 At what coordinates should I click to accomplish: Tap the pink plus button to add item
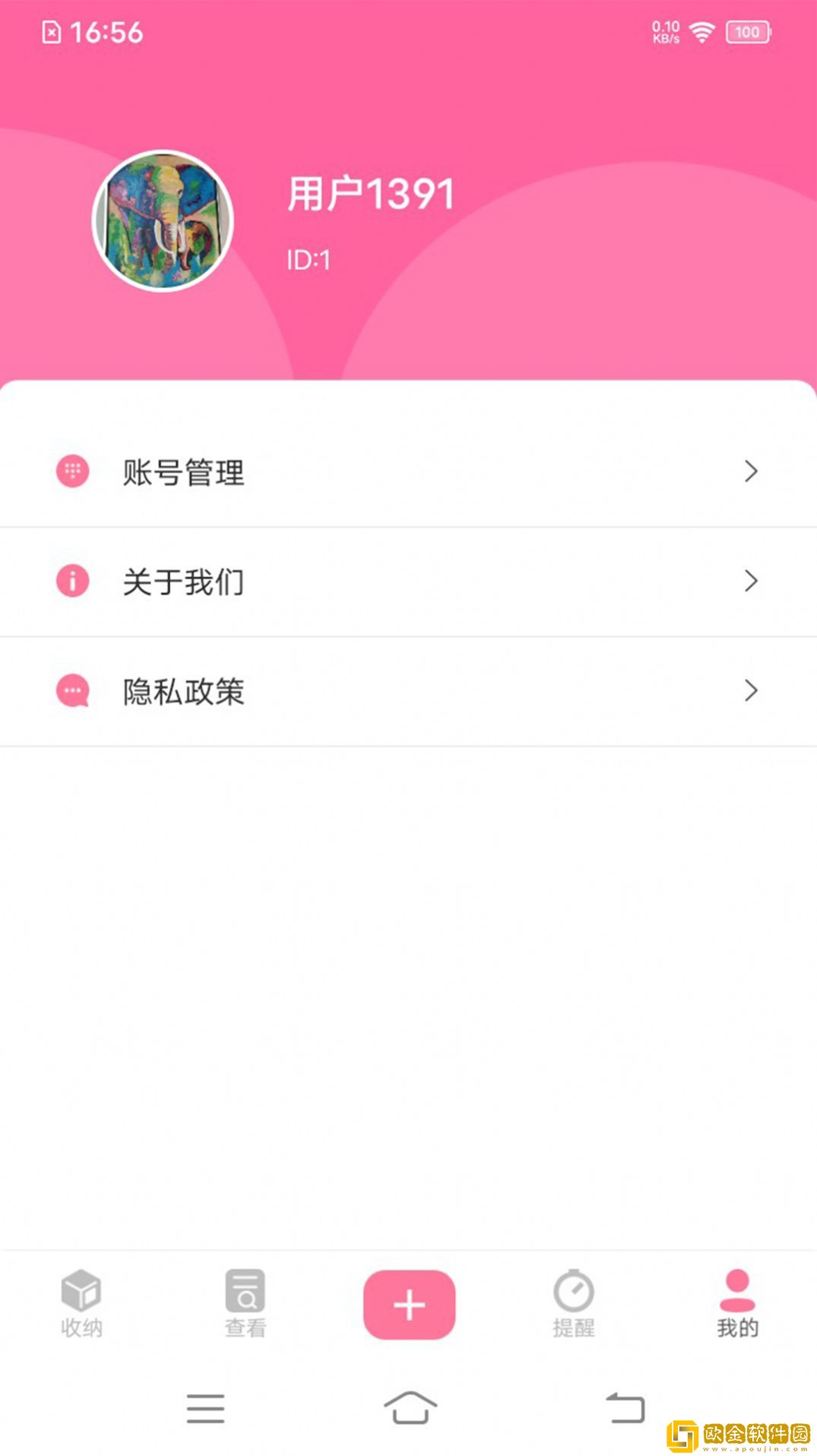[x=409, y=1303]
